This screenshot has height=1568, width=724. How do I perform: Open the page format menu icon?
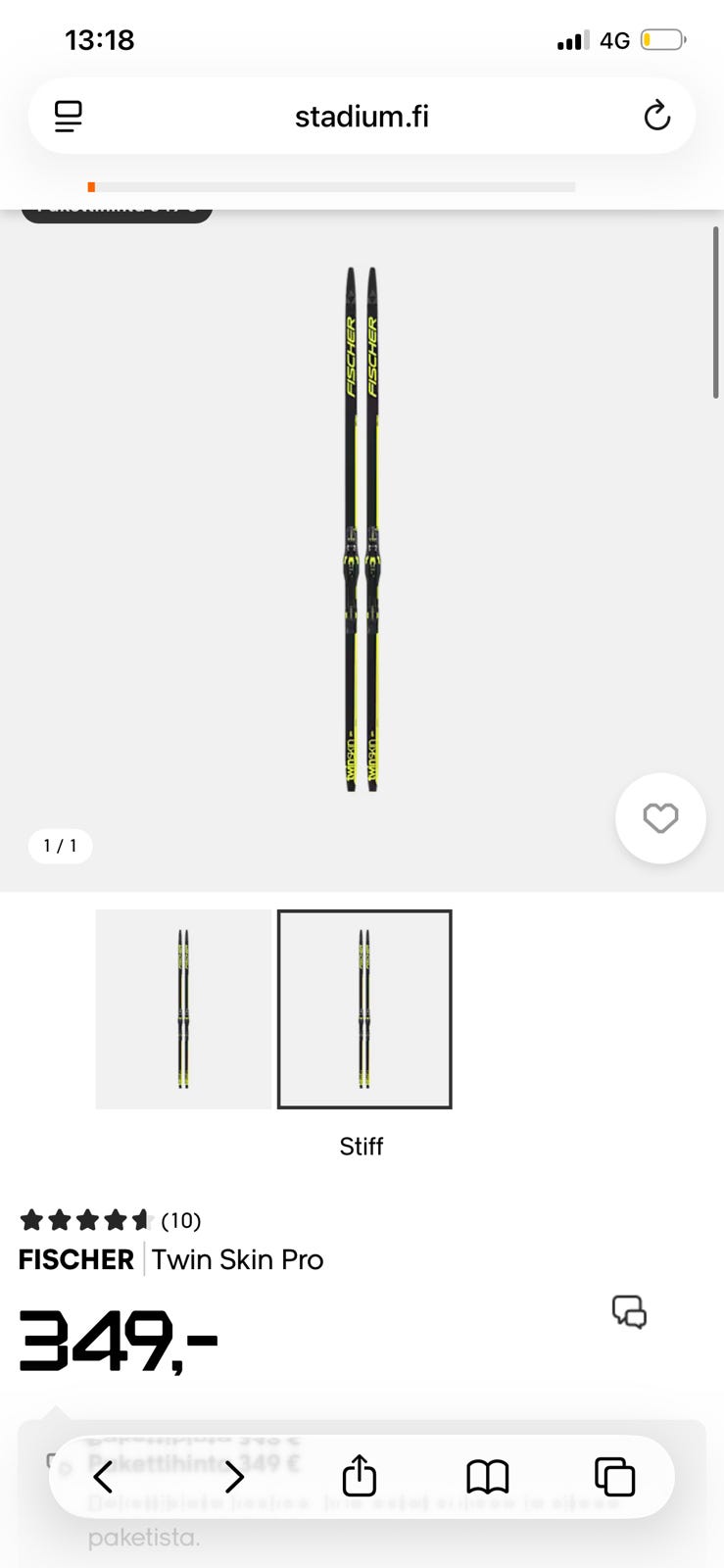point(68,117)
